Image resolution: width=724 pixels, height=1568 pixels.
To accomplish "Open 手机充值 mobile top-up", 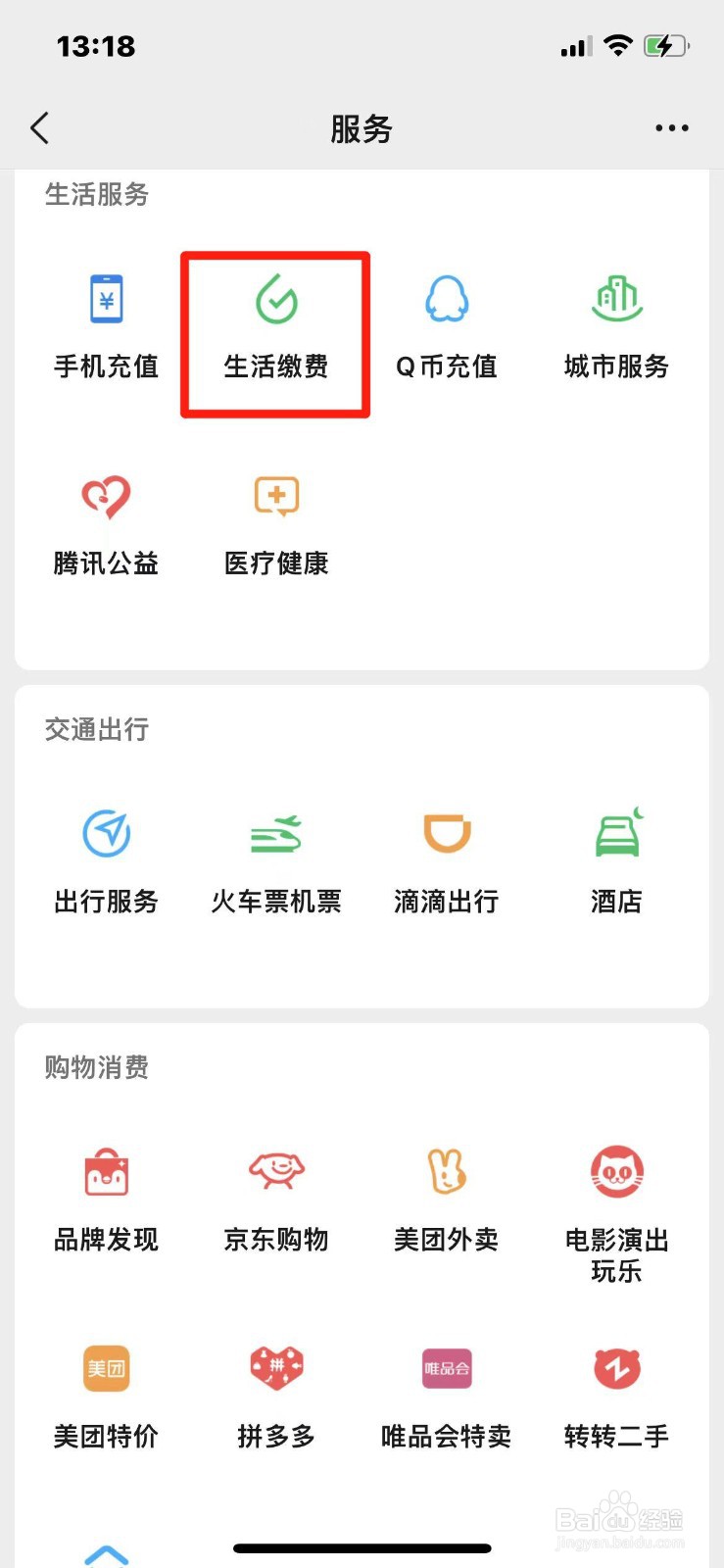I will coord(106,328).
